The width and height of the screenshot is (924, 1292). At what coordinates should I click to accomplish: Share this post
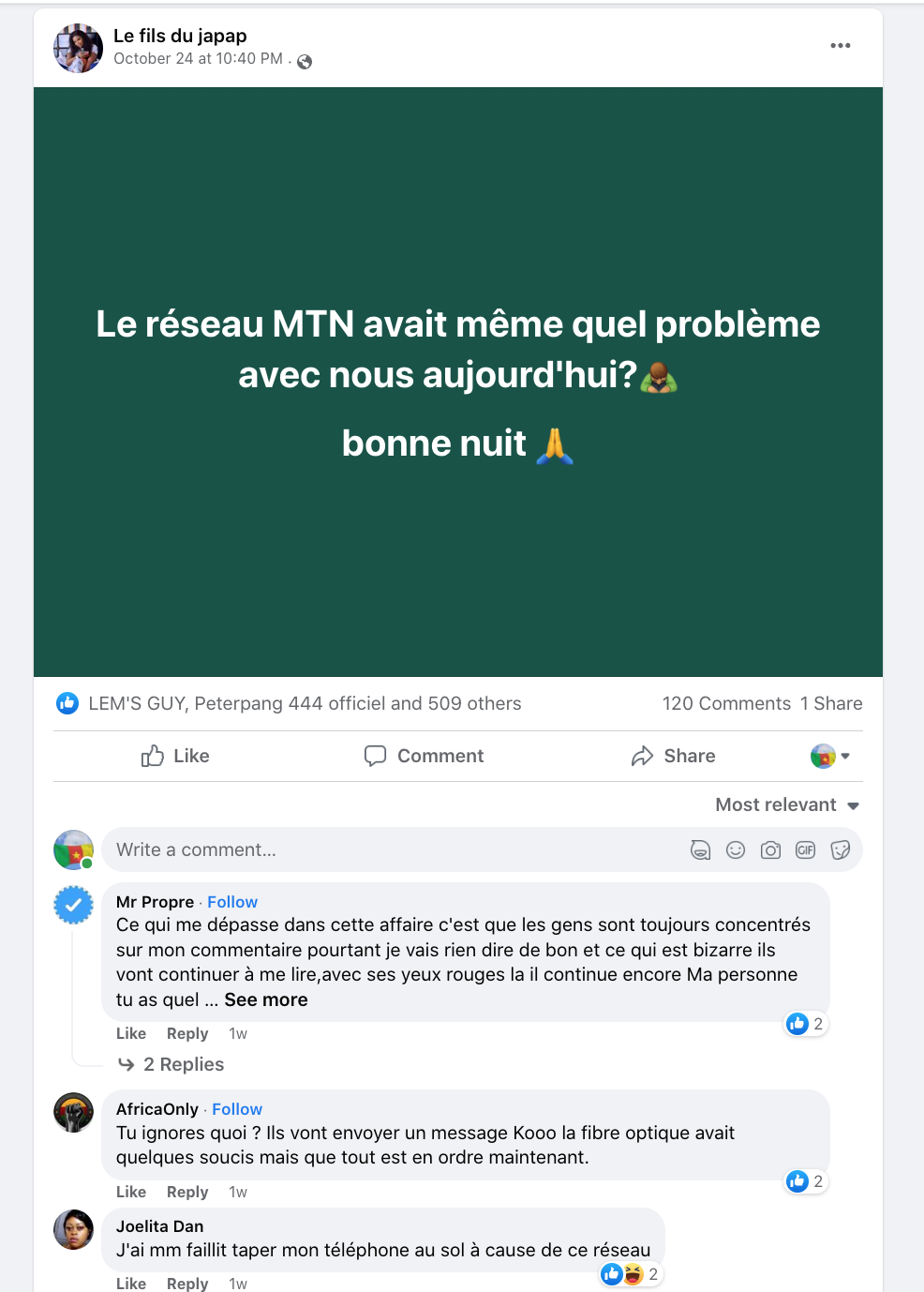tap(673, 756)
